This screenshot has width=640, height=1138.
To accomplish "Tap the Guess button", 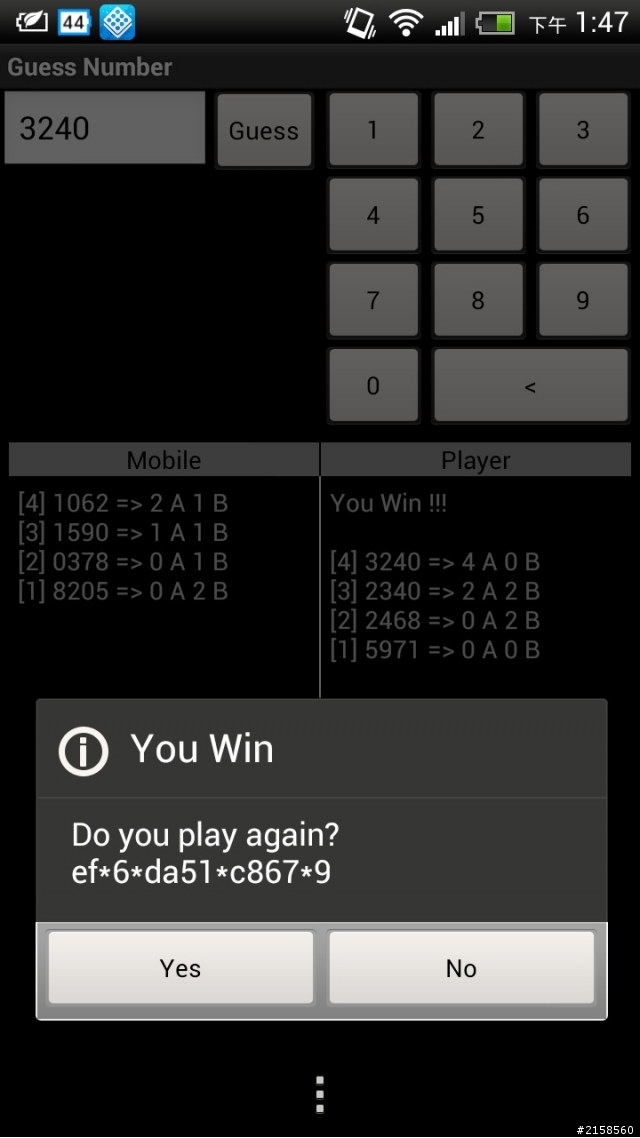I will (x=264, y=131).
